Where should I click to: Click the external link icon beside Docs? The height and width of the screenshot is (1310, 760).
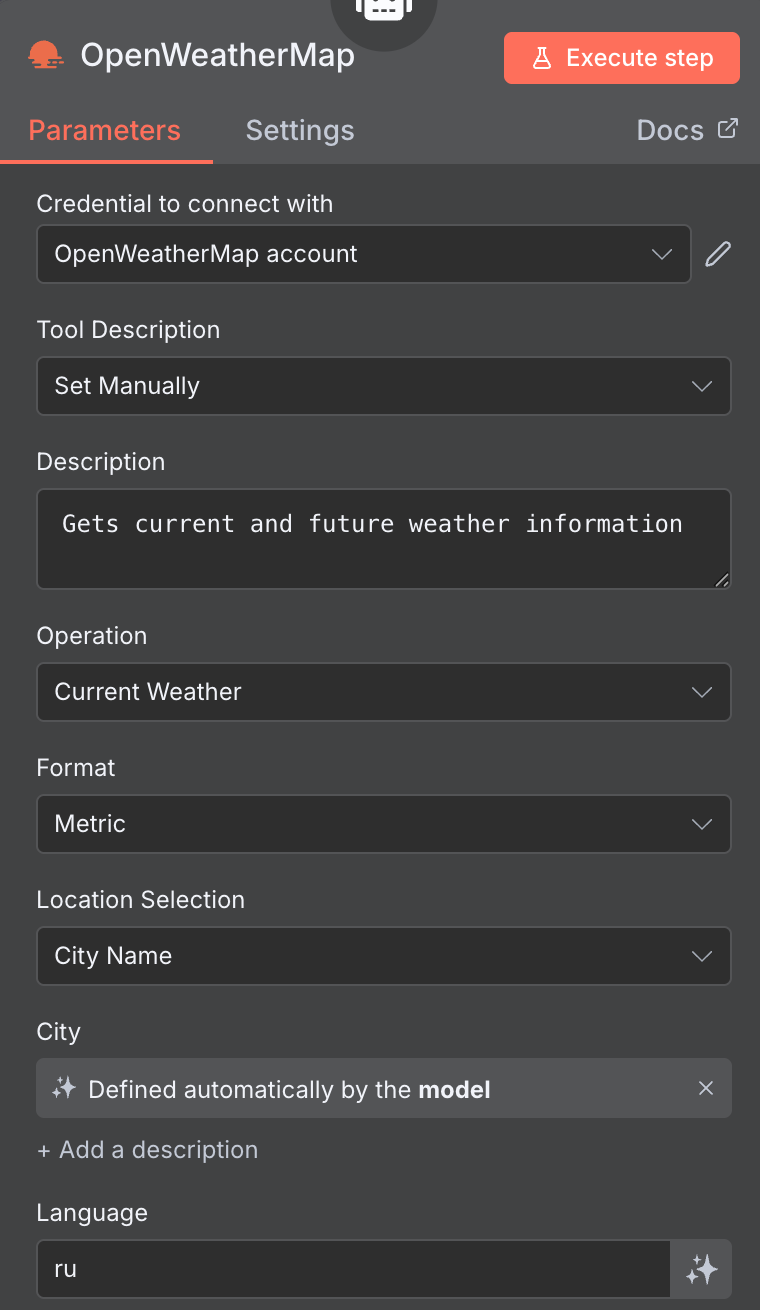(729, 128)
